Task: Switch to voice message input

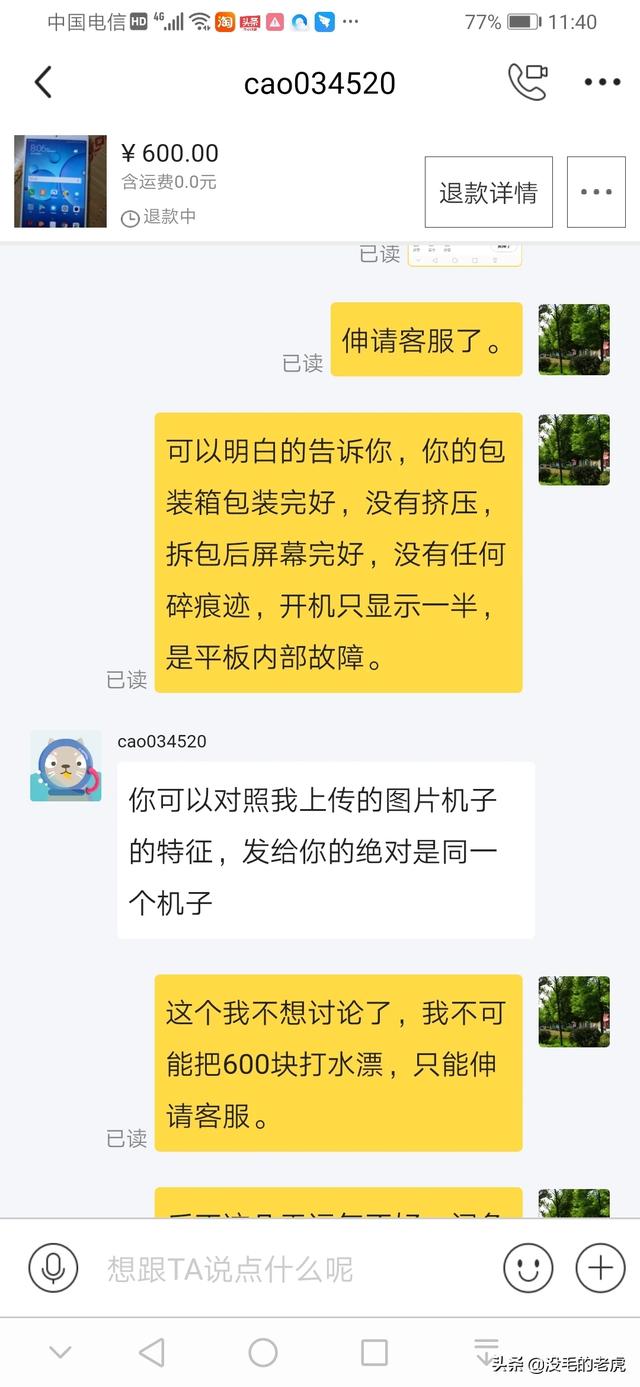Action: tap(53, 1268)
